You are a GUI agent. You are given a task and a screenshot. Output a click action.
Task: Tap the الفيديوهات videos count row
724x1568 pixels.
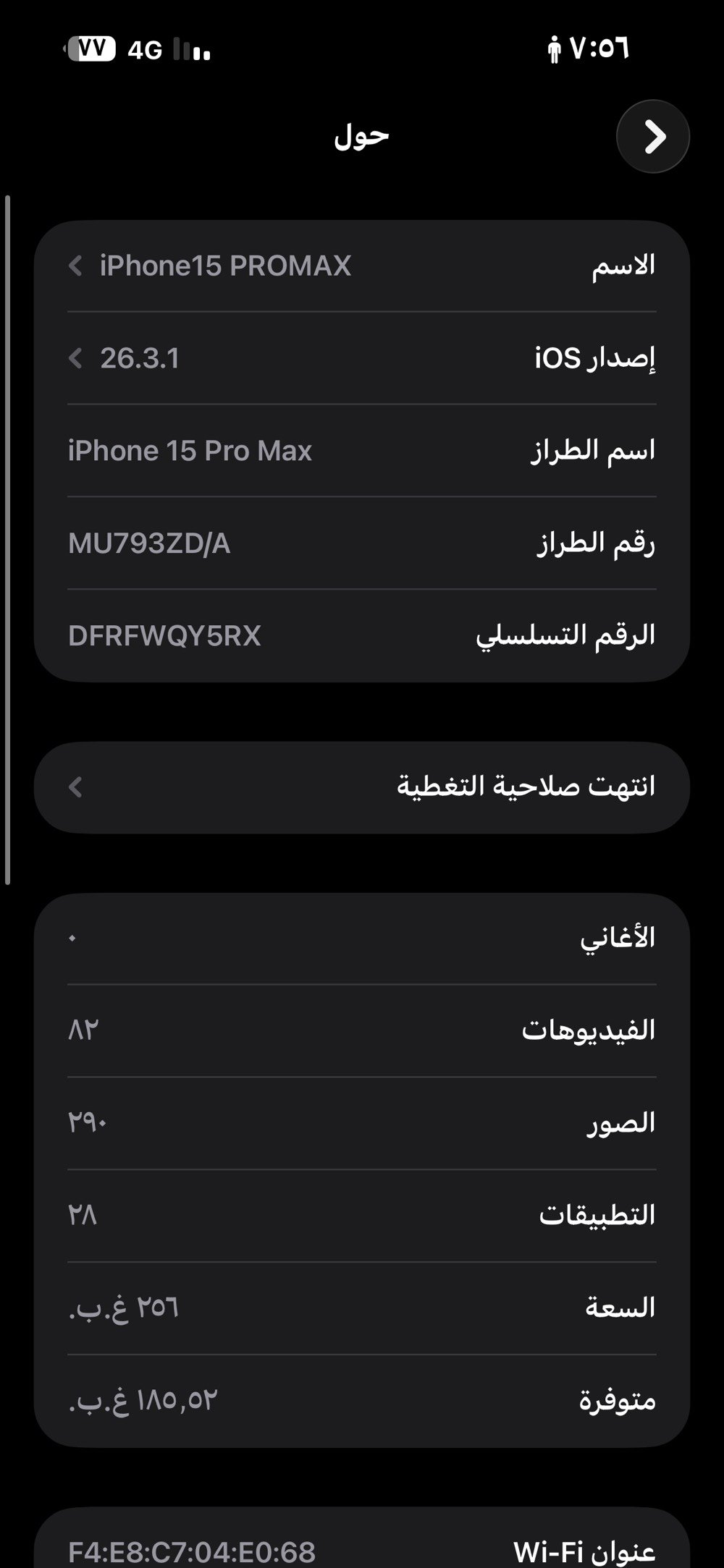[x=362, y=1030]
